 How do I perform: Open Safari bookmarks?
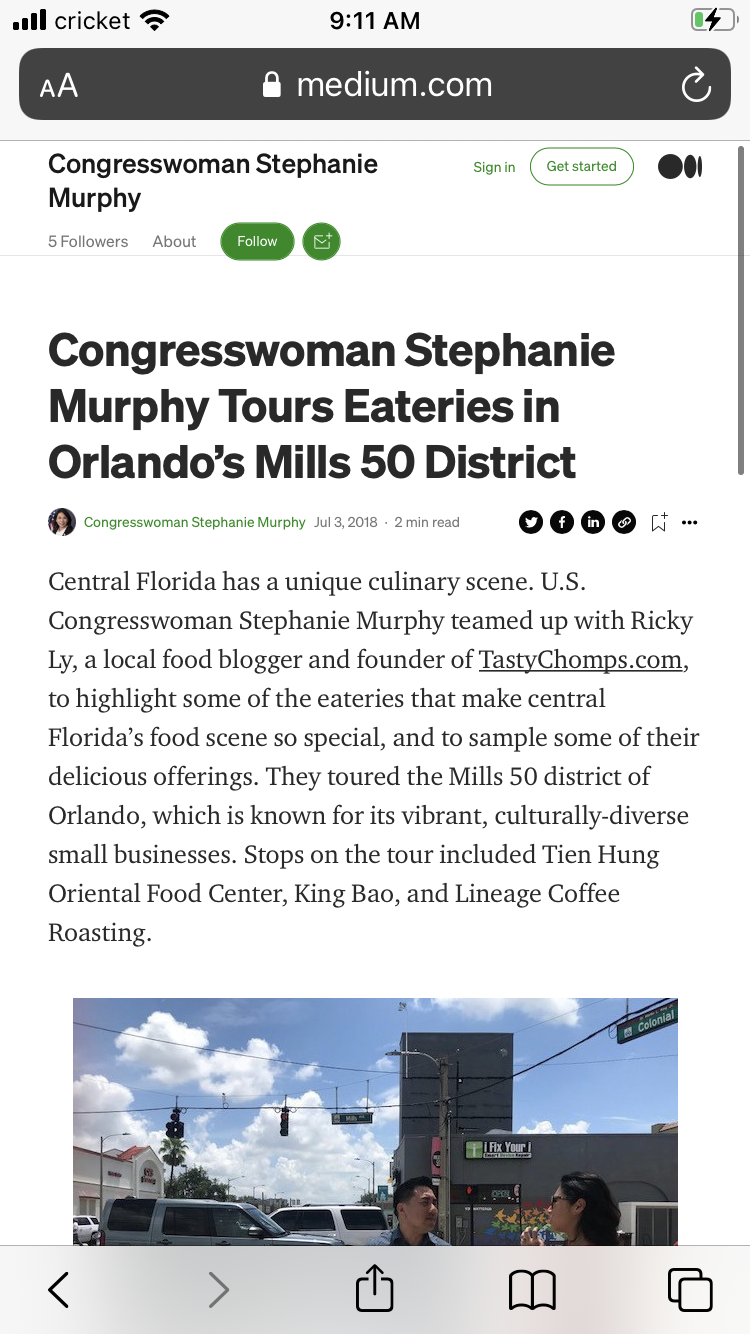[x=532, y=1290]
